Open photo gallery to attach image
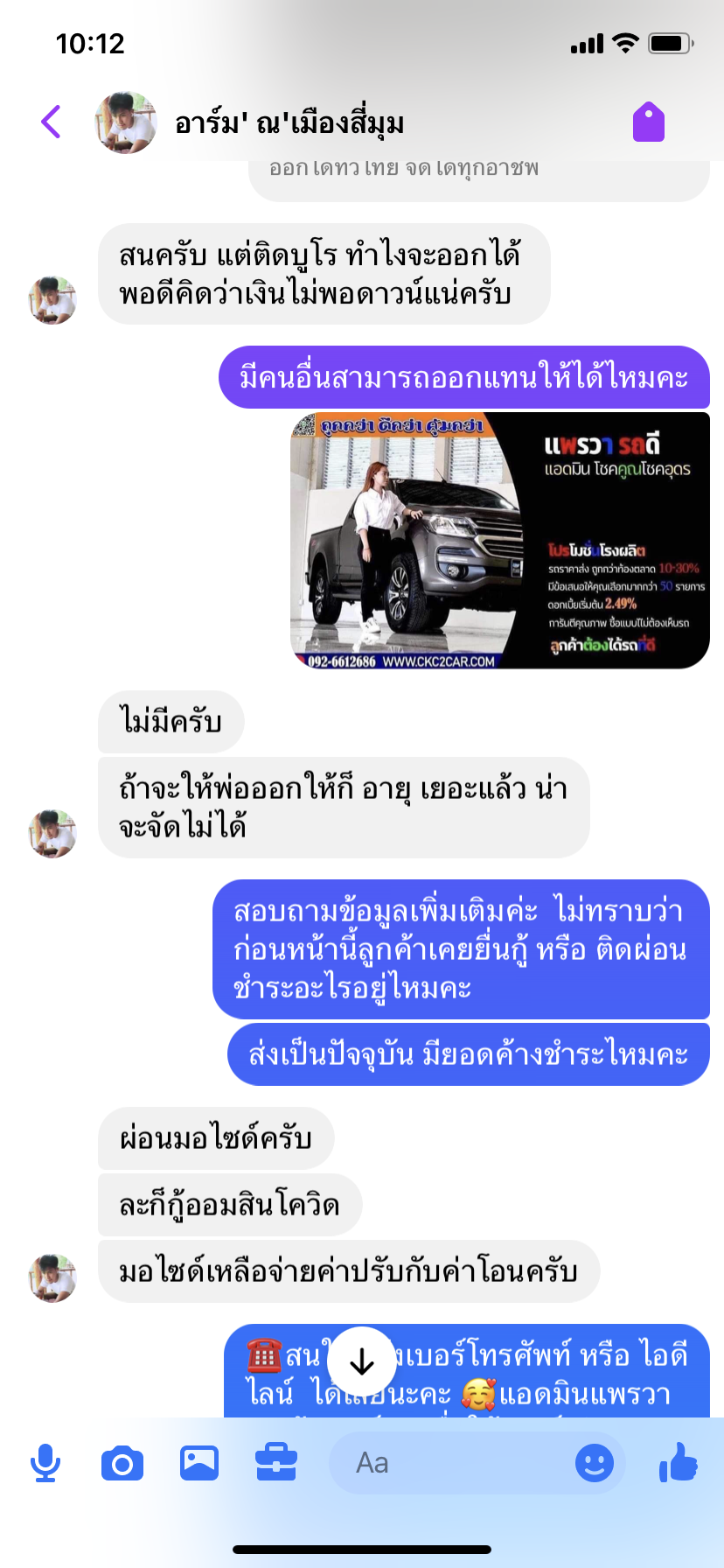This screenshot has width=724, height=1568. coord(199,1463)
